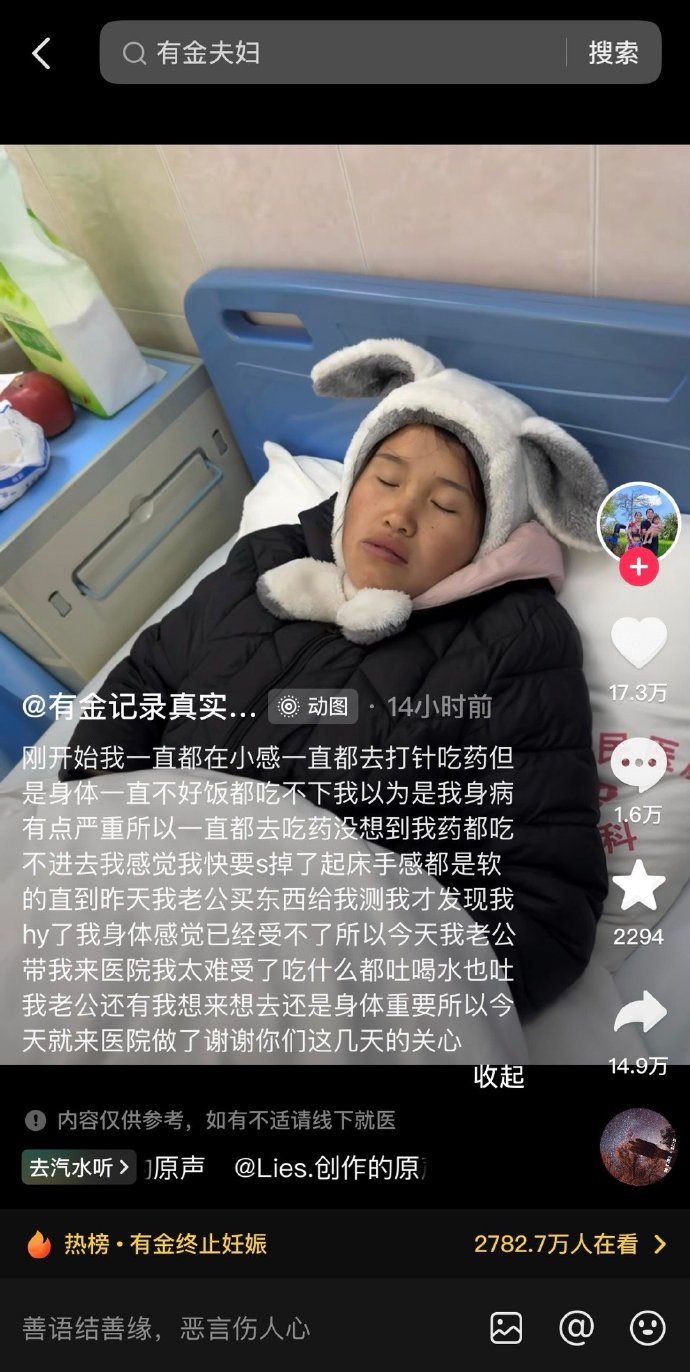This screenshot has width=690, height=1372.
Task: Open the comments bubble icon
Action: tap(639, 767)
